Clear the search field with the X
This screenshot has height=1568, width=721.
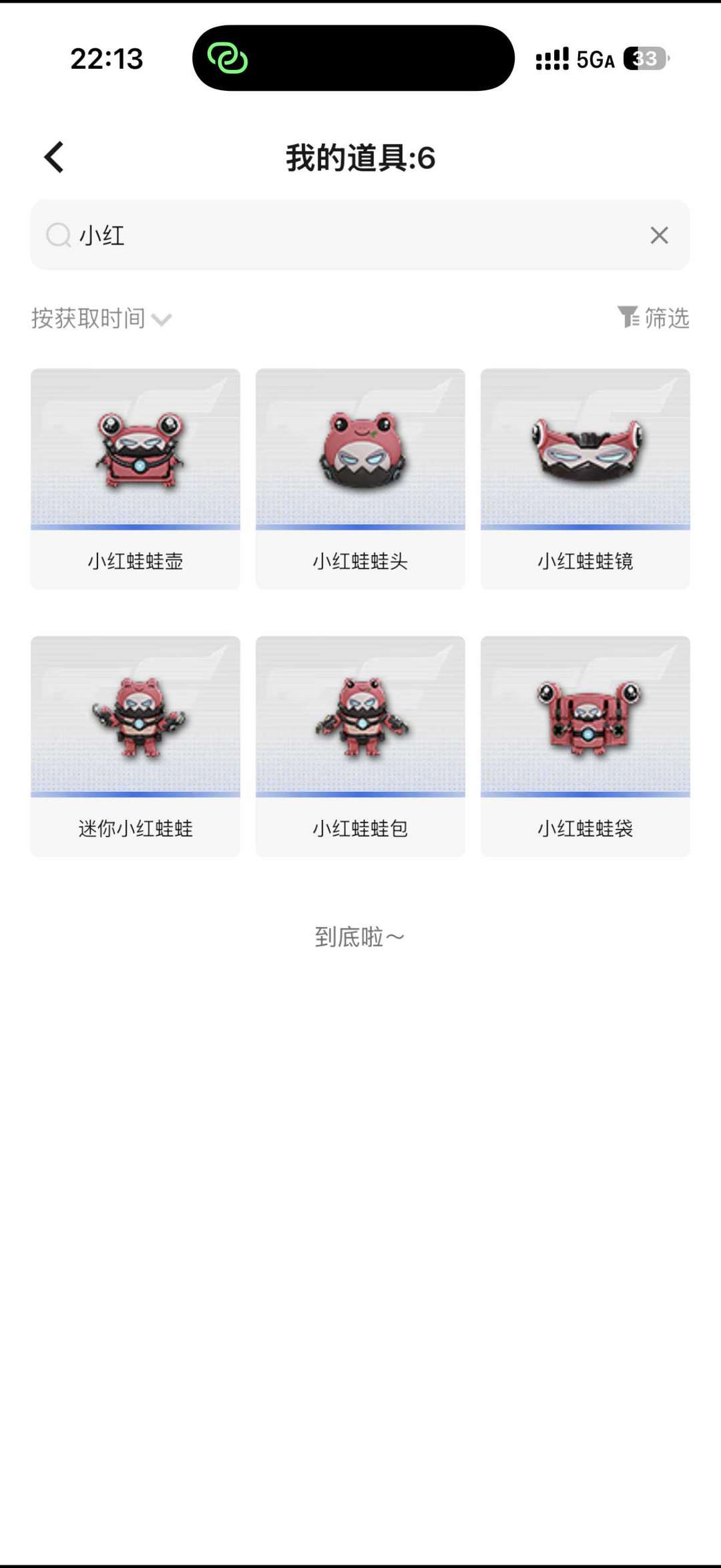click(658, 235)
